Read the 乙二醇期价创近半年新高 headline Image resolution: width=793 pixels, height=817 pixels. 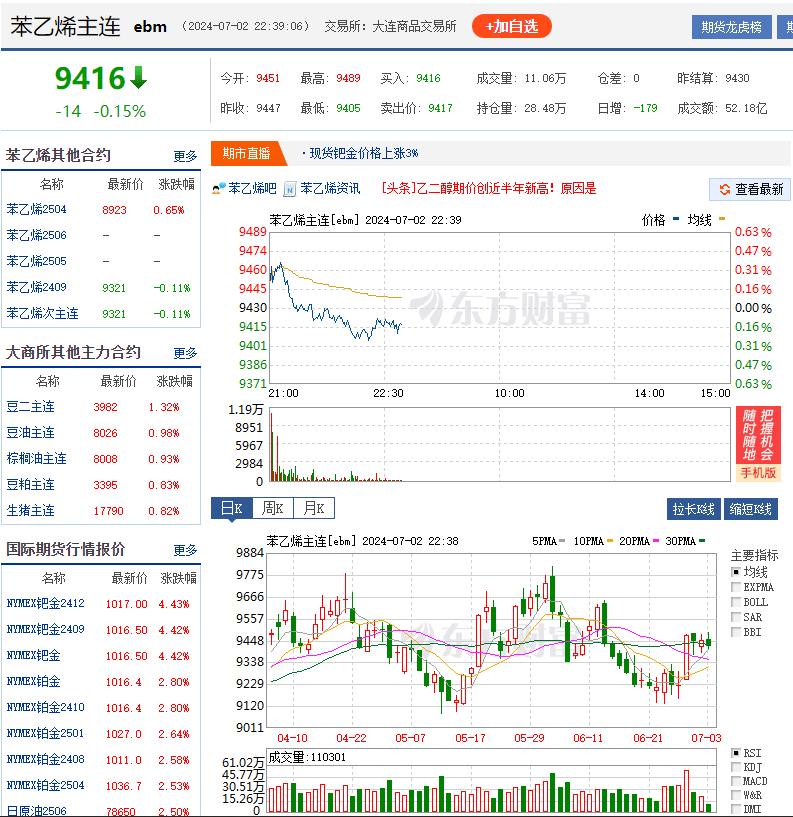point(489,188)
